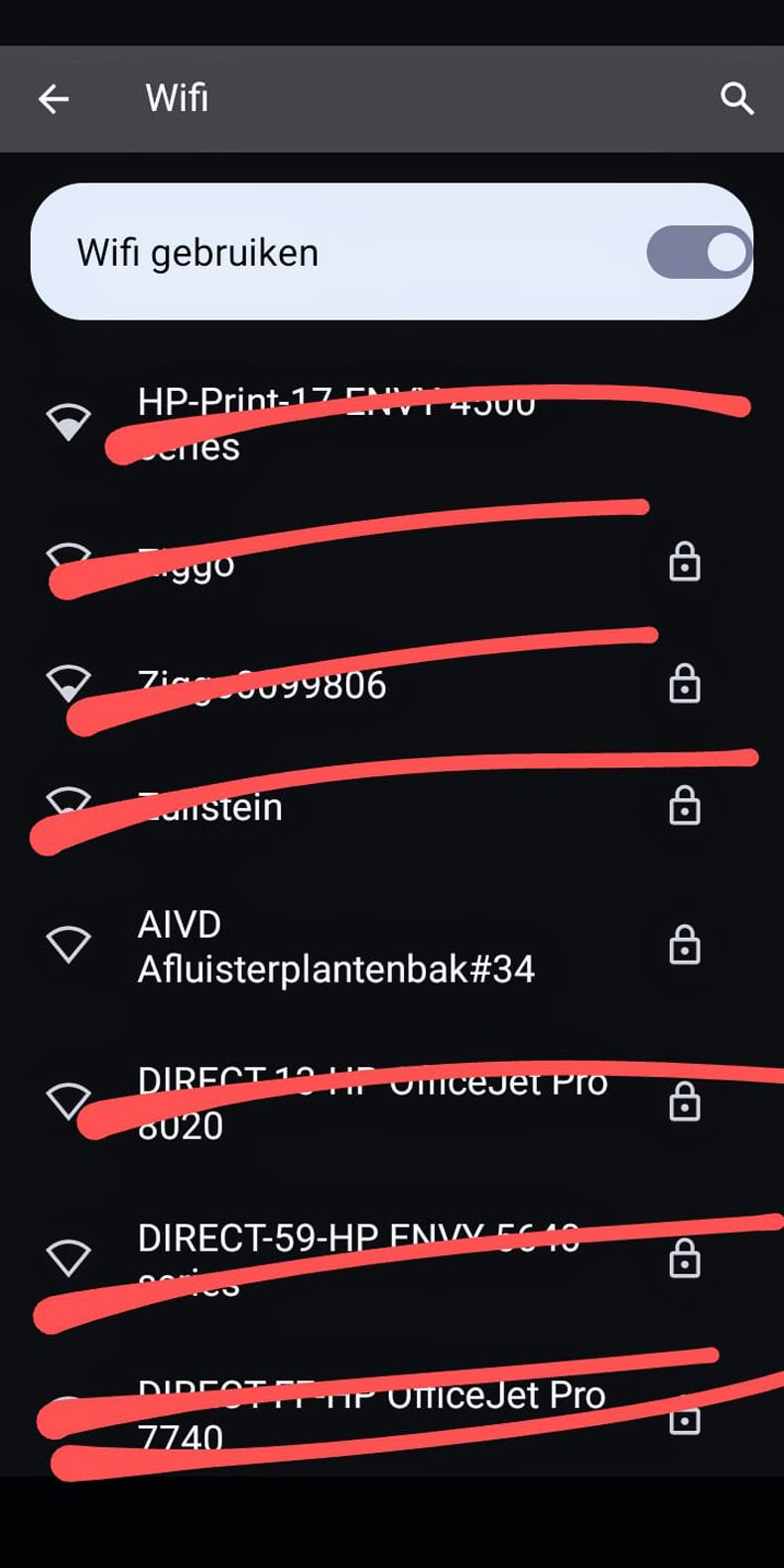Tap the padlock beside DIRECT OfficeJet Pro 7740
Screen dimensions: 784x1568
685,1421
